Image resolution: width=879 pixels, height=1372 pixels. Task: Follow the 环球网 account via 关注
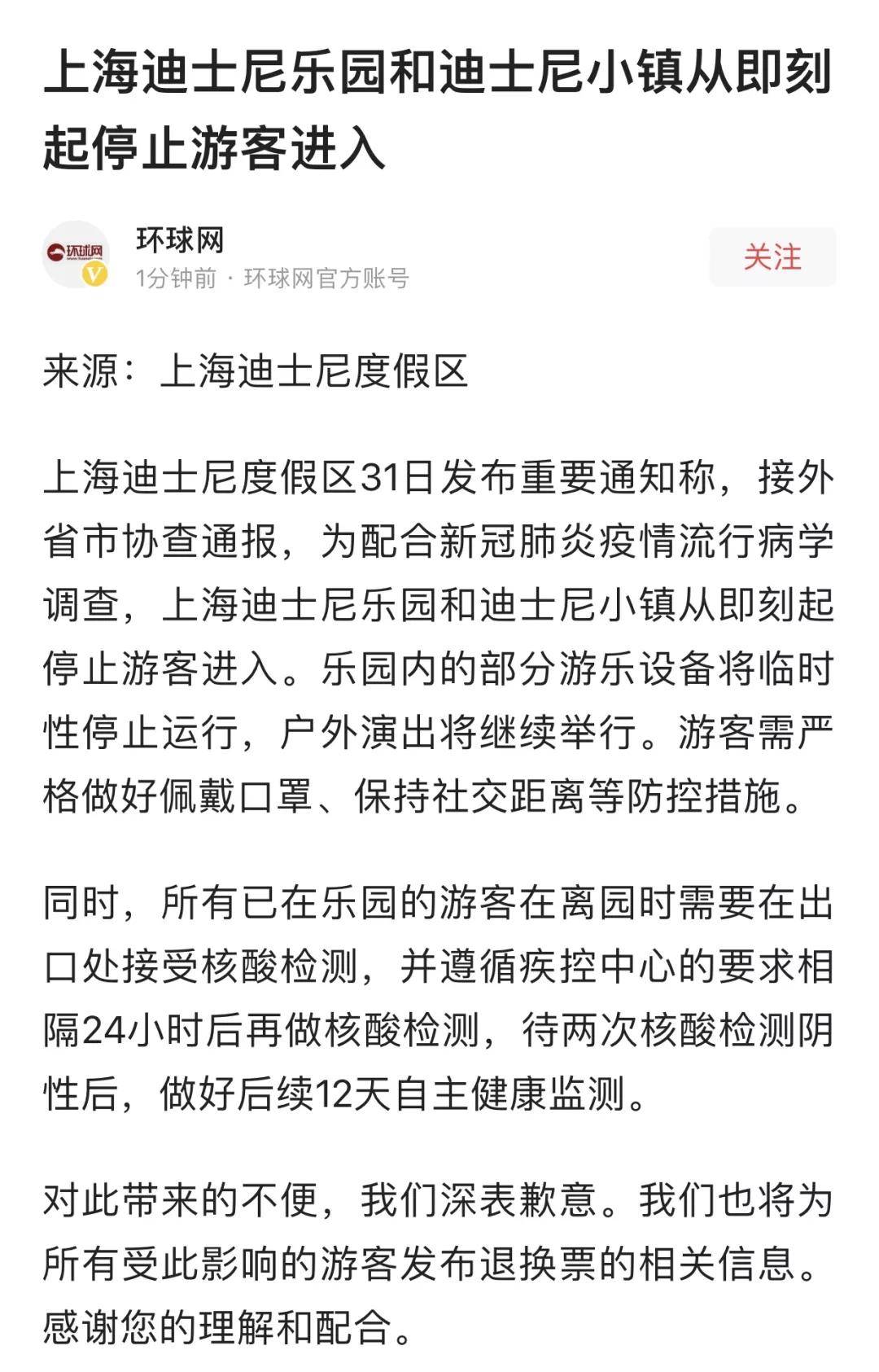[x=772, y=257]
